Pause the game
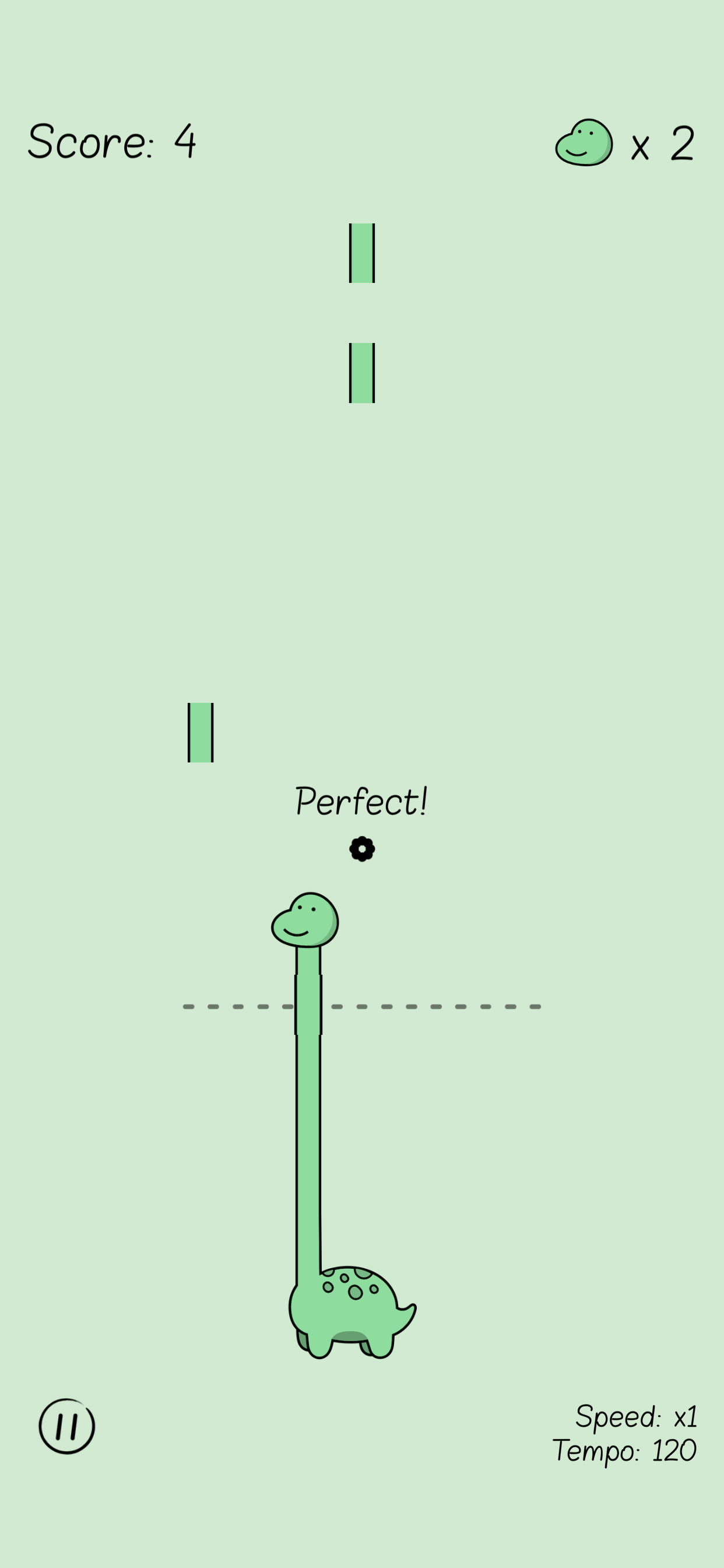Viewport: 724px width, 1568px height. 67,1426
